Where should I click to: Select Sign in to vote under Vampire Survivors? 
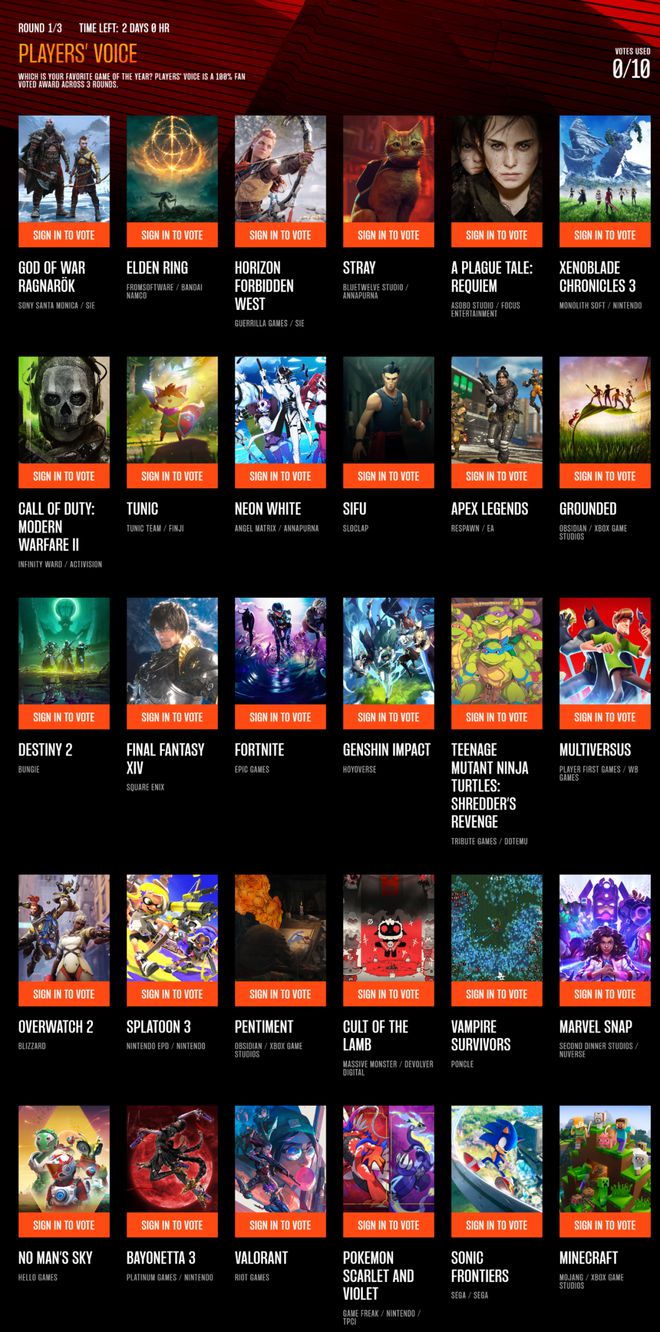pos(496,994)
